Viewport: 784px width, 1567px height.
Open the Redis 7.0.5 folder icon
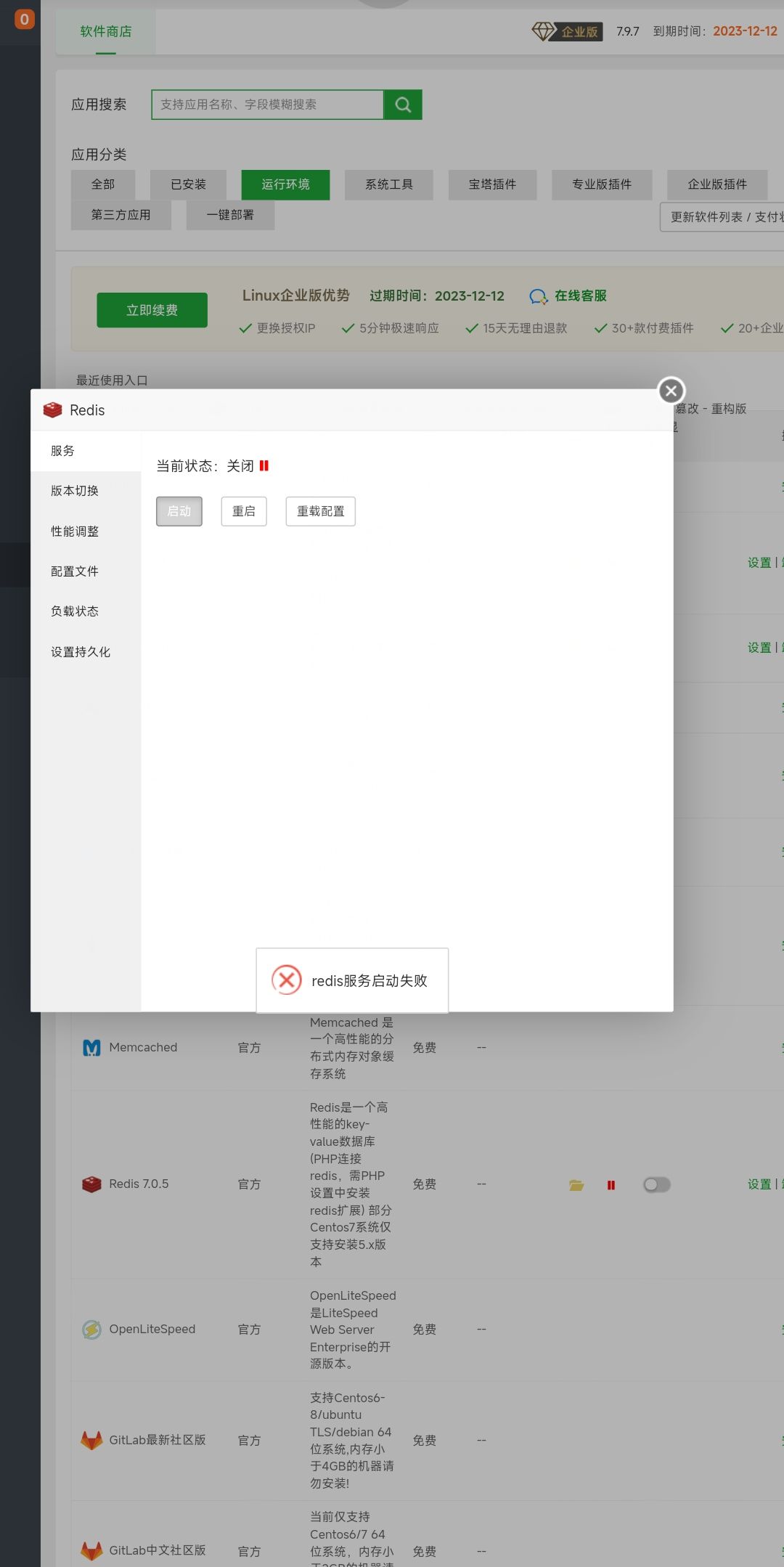[x=576, y=1184]
